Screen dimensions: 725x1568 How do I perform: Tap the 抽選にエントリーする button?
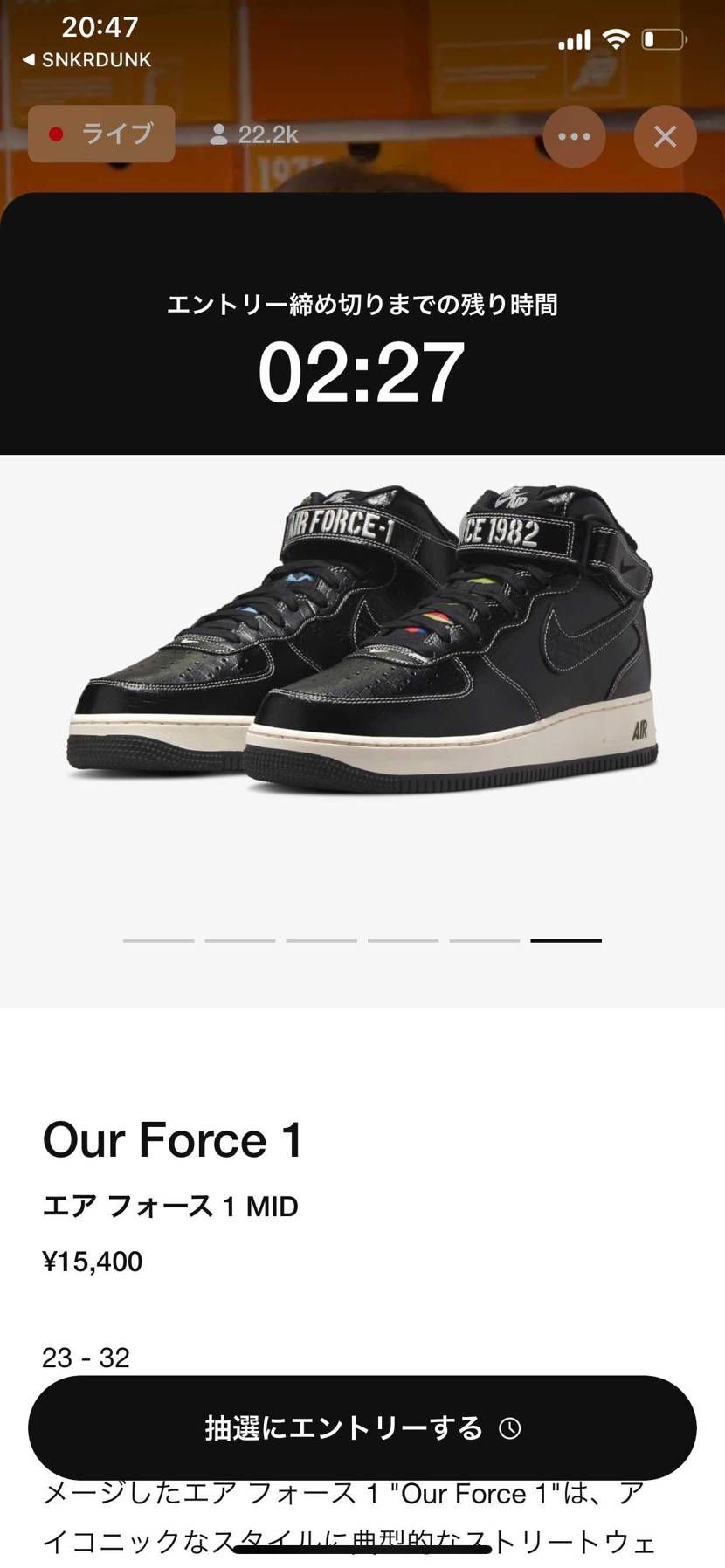pos(362,1427)
